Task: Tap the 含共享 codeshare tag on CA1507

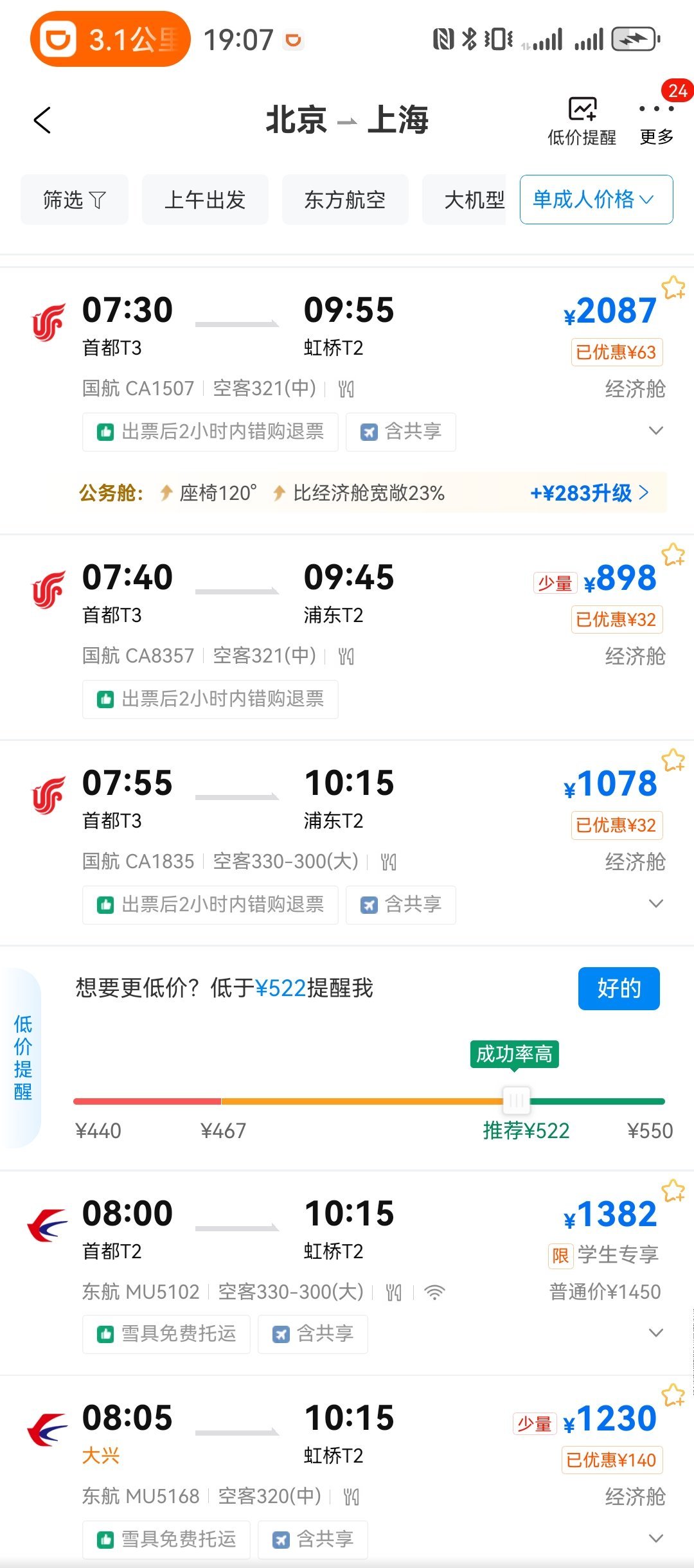Action: [400, 432]
